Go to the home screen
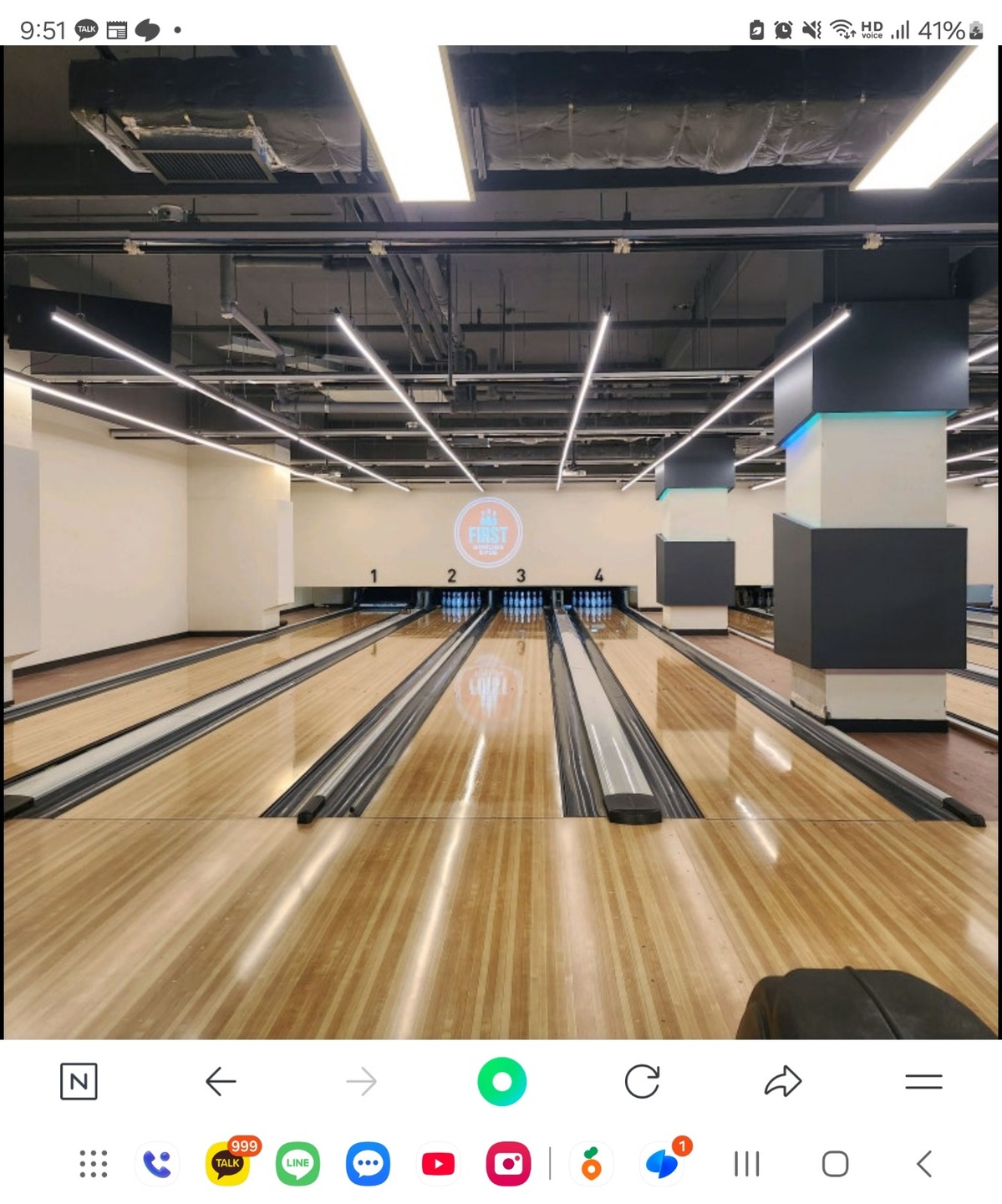 835,1163
